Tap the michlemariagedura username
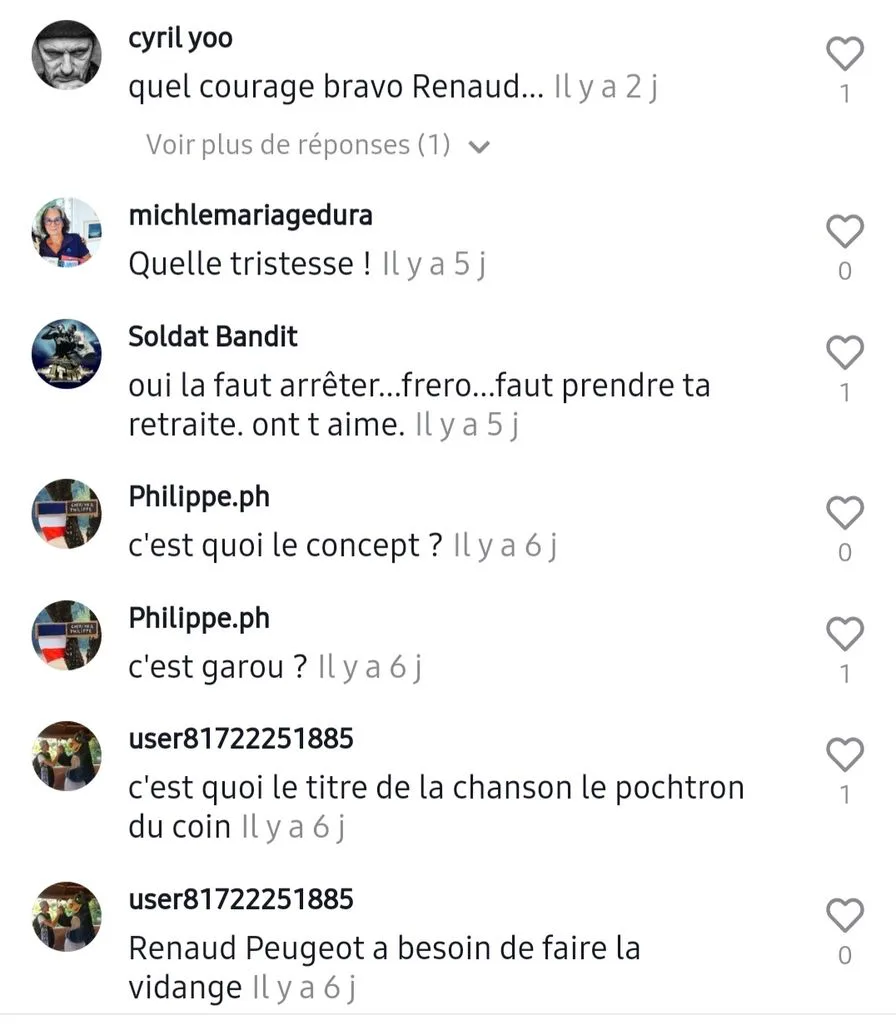896x1024 pixels. [250, 216]
